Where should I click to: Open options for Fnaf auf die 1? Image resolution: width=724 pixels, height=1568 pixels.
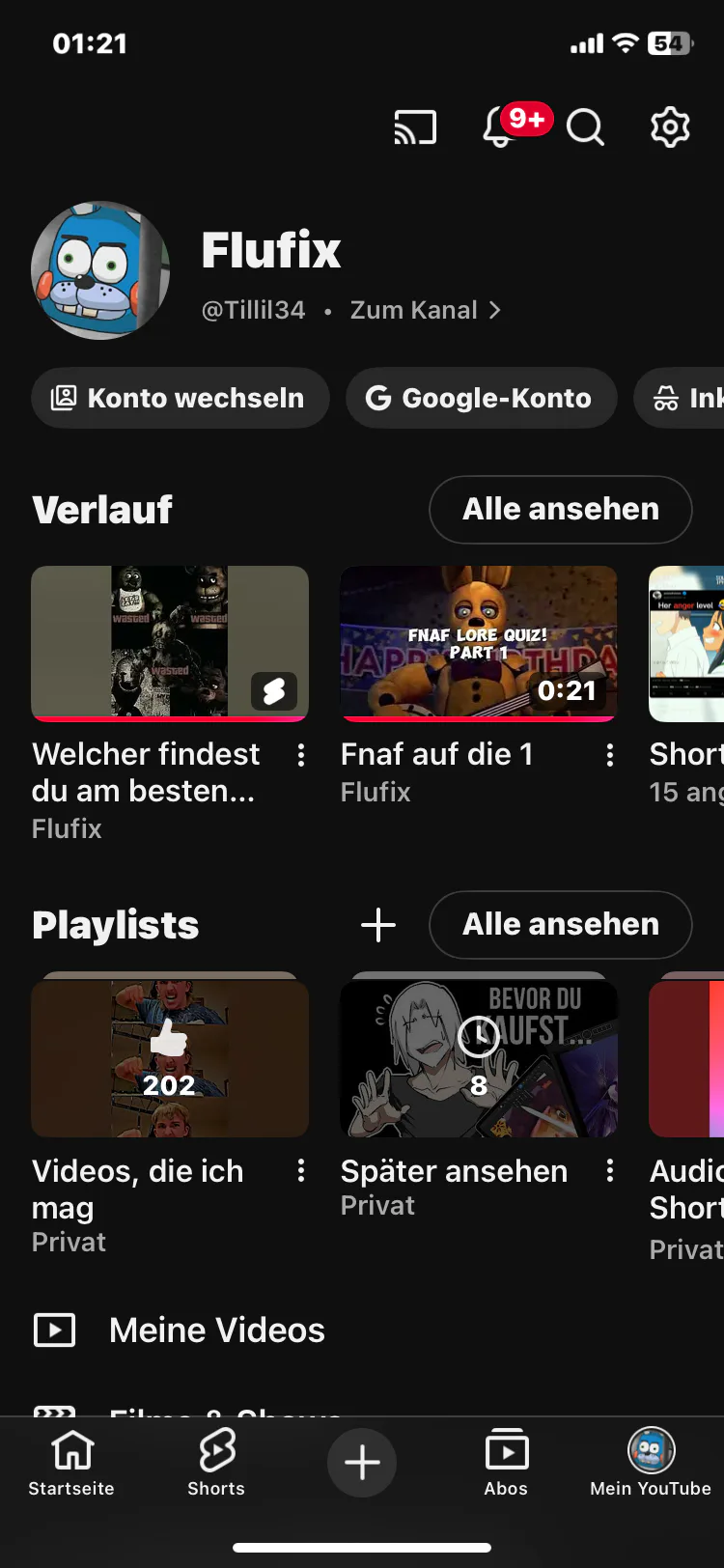610,755
